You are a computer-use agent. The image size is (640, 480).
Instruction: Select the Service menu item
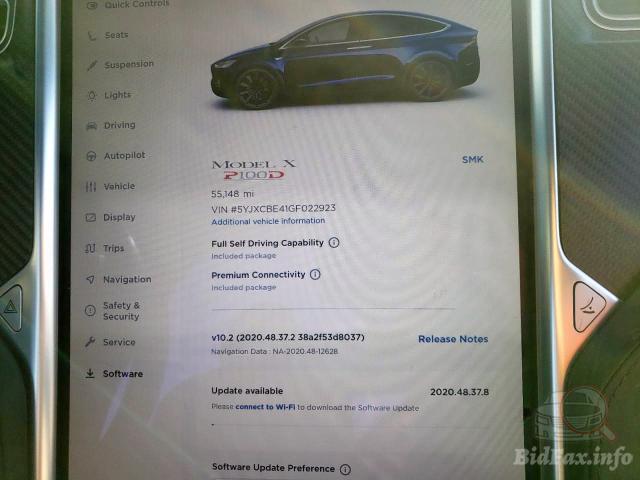[x=118, y=342]
